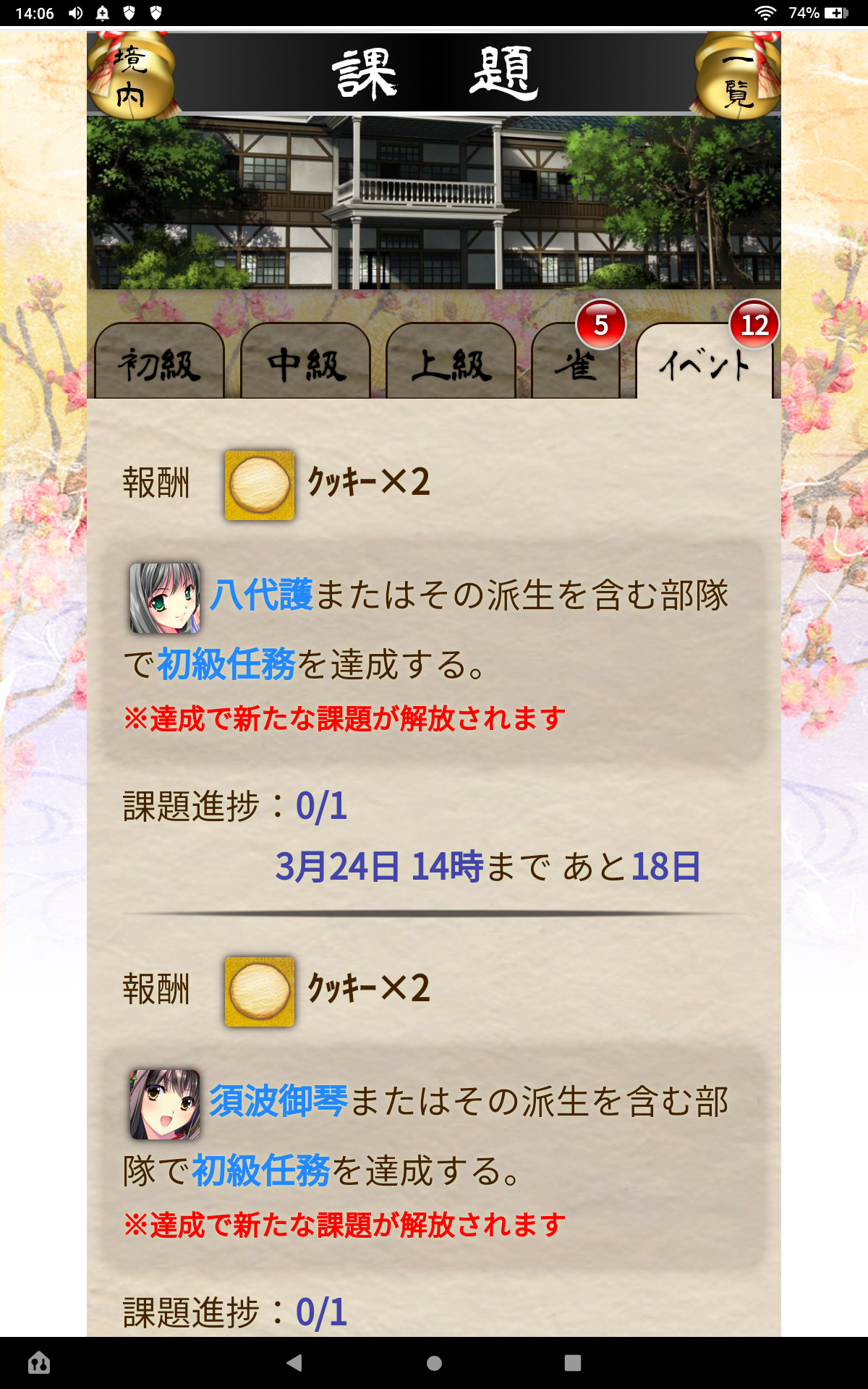
Task: Go back with system back button
Action: [294, 1363]
